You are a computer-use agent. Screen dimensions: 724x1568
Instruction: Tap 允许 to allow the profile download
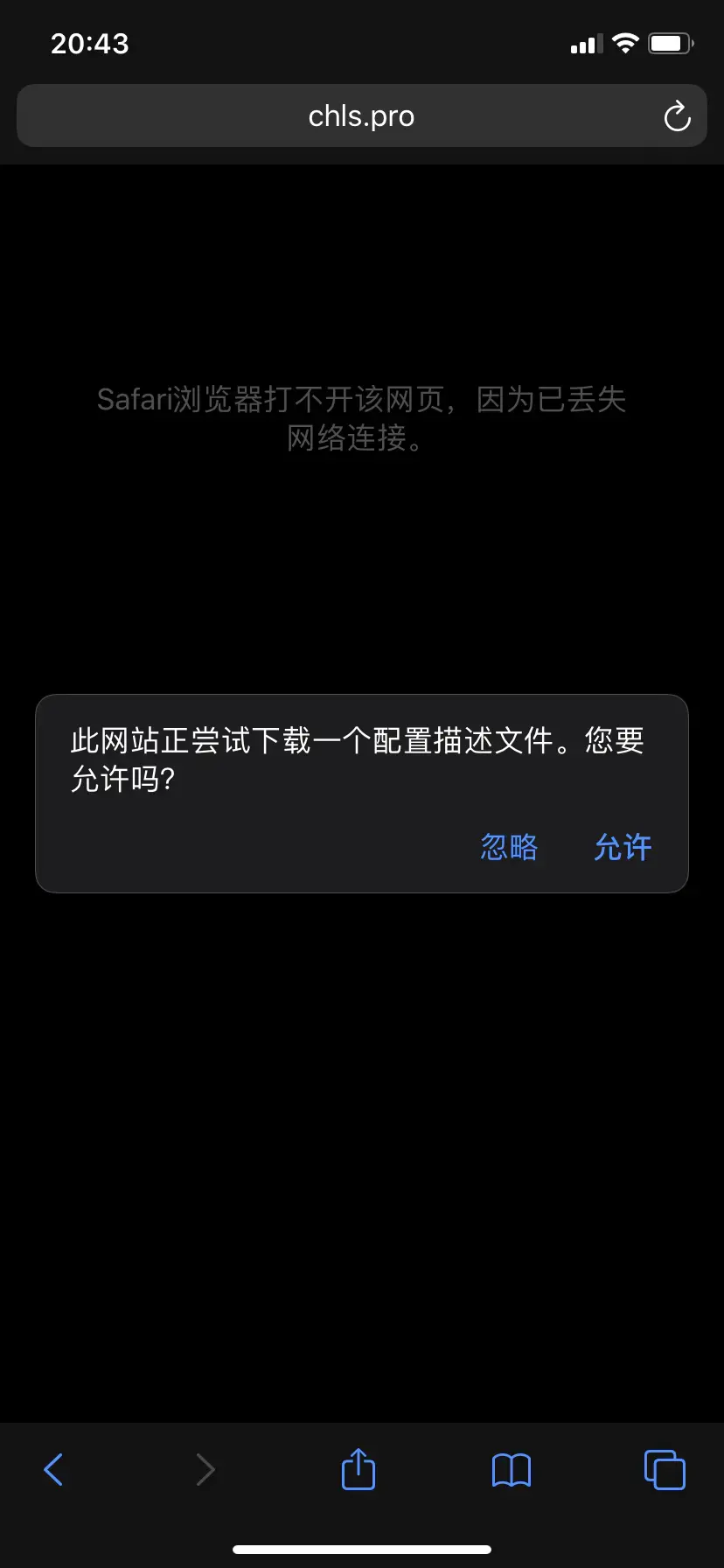click(623, 847)
